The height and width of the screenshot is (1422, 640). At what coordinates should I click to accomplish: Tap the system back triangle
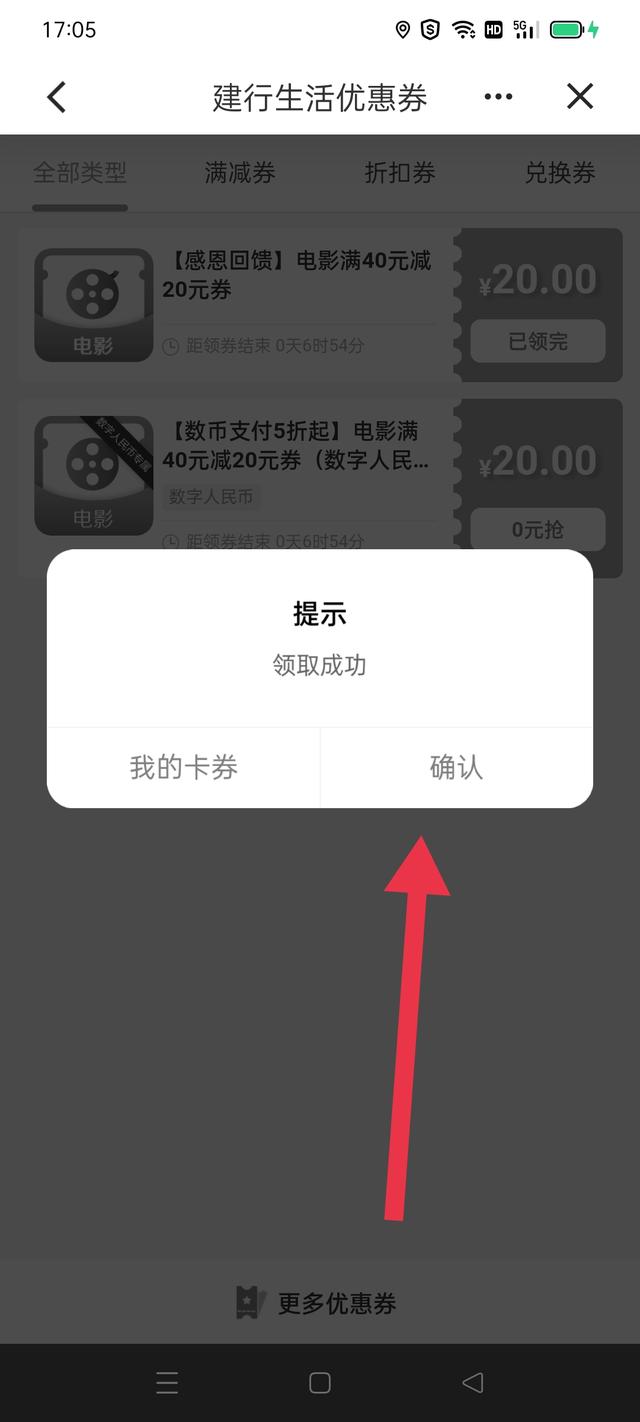coord(472,1383)
